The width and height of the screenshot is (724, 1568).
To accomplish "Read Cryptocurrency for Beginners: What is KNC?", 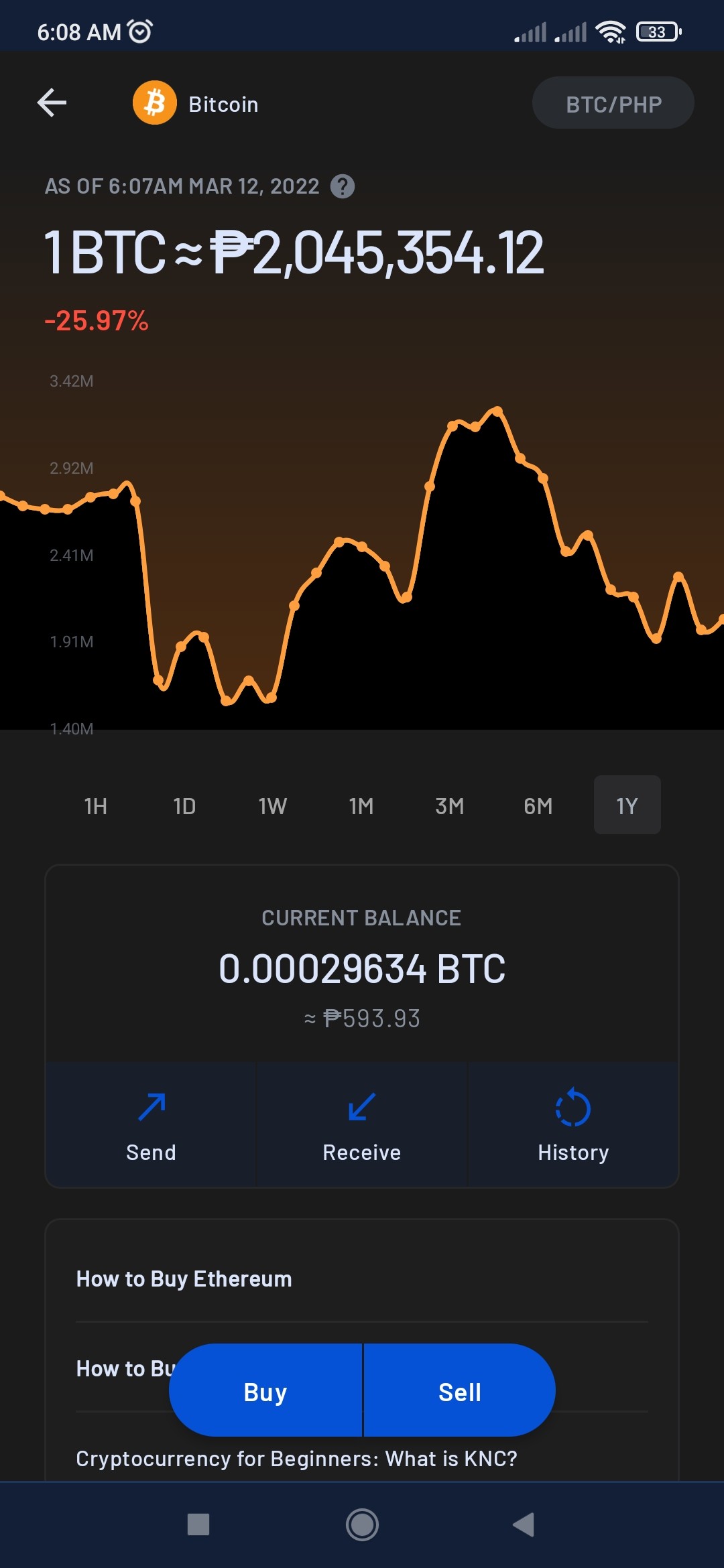I will (296, 1458).
